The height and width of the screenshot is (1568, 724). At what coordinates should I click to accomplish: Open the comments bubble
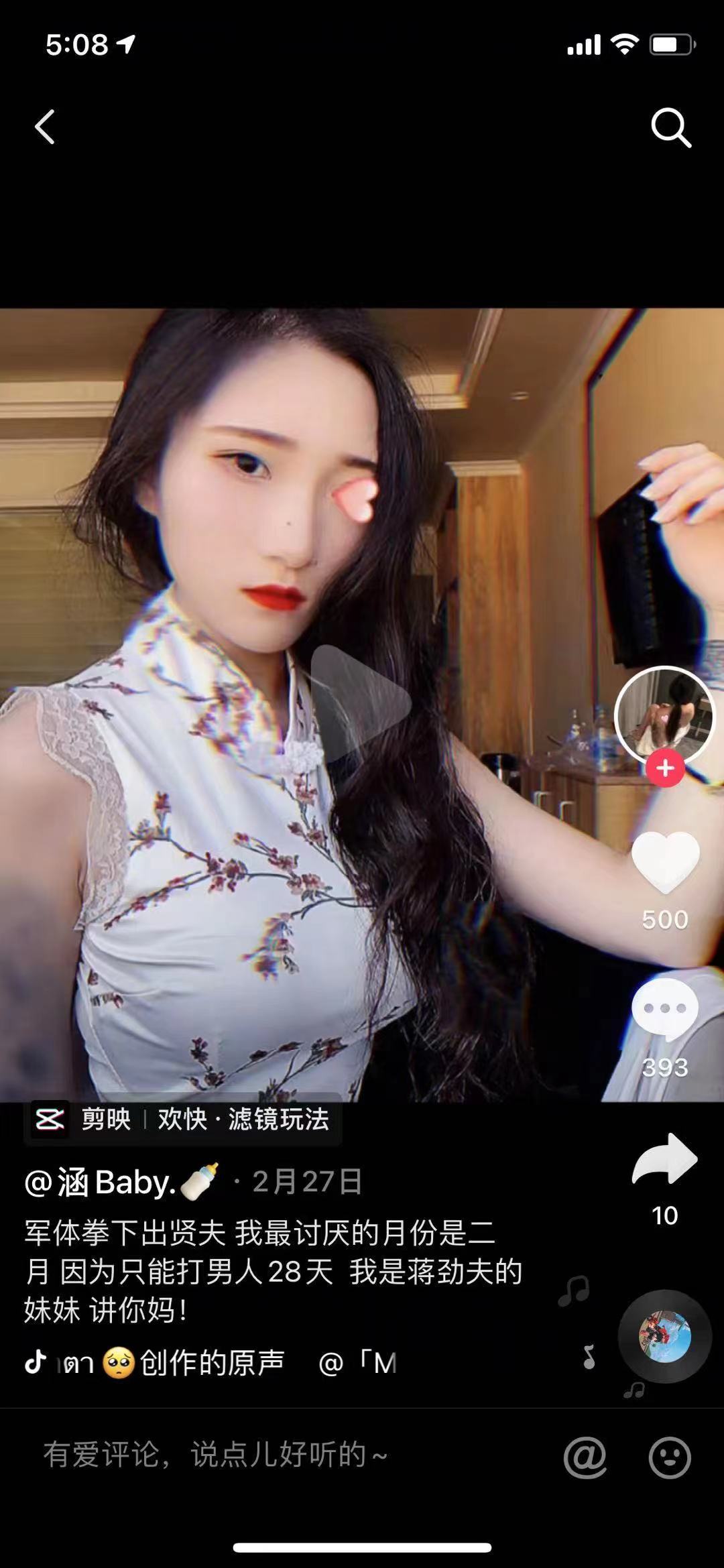(665, 1008)
